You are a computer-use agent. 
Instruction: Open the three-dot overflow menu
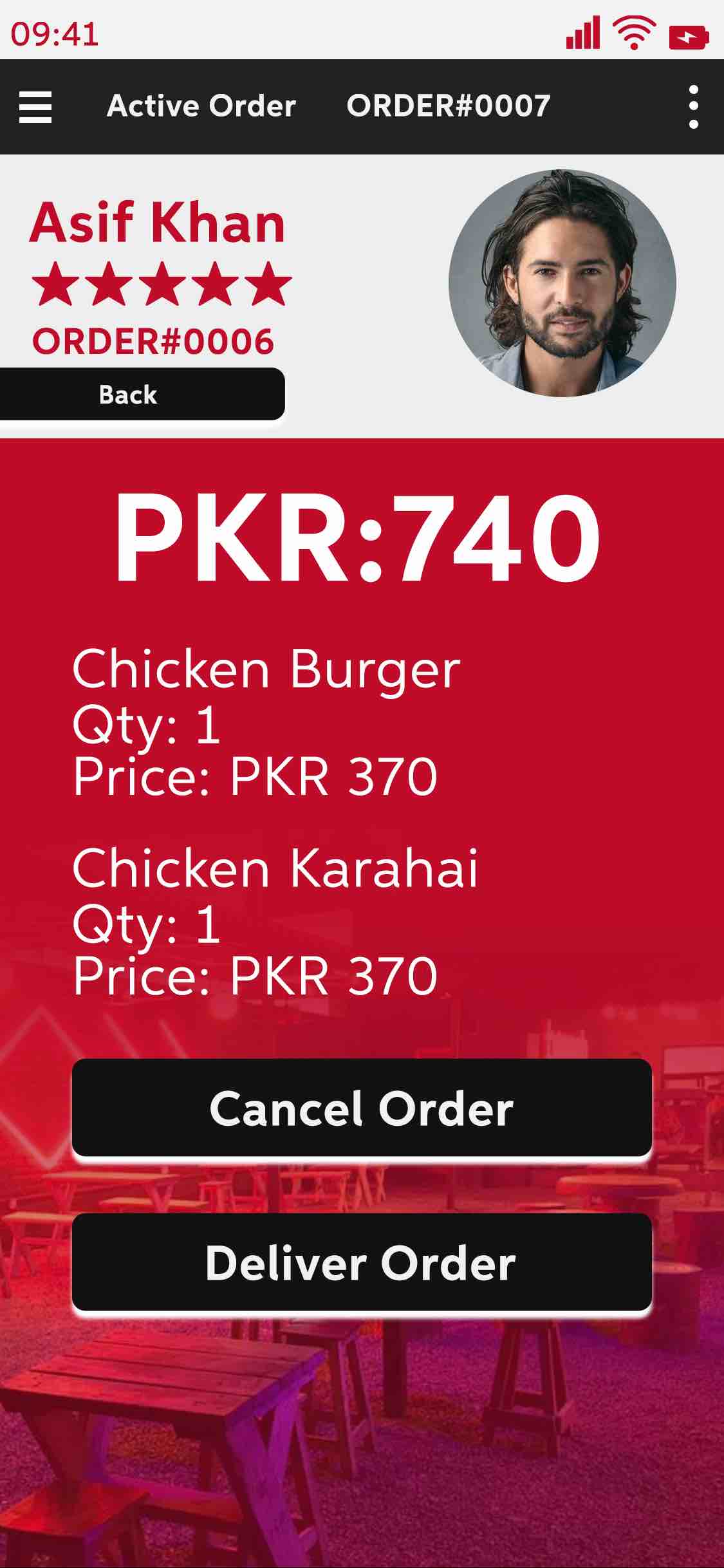click(x=693, y=106)
